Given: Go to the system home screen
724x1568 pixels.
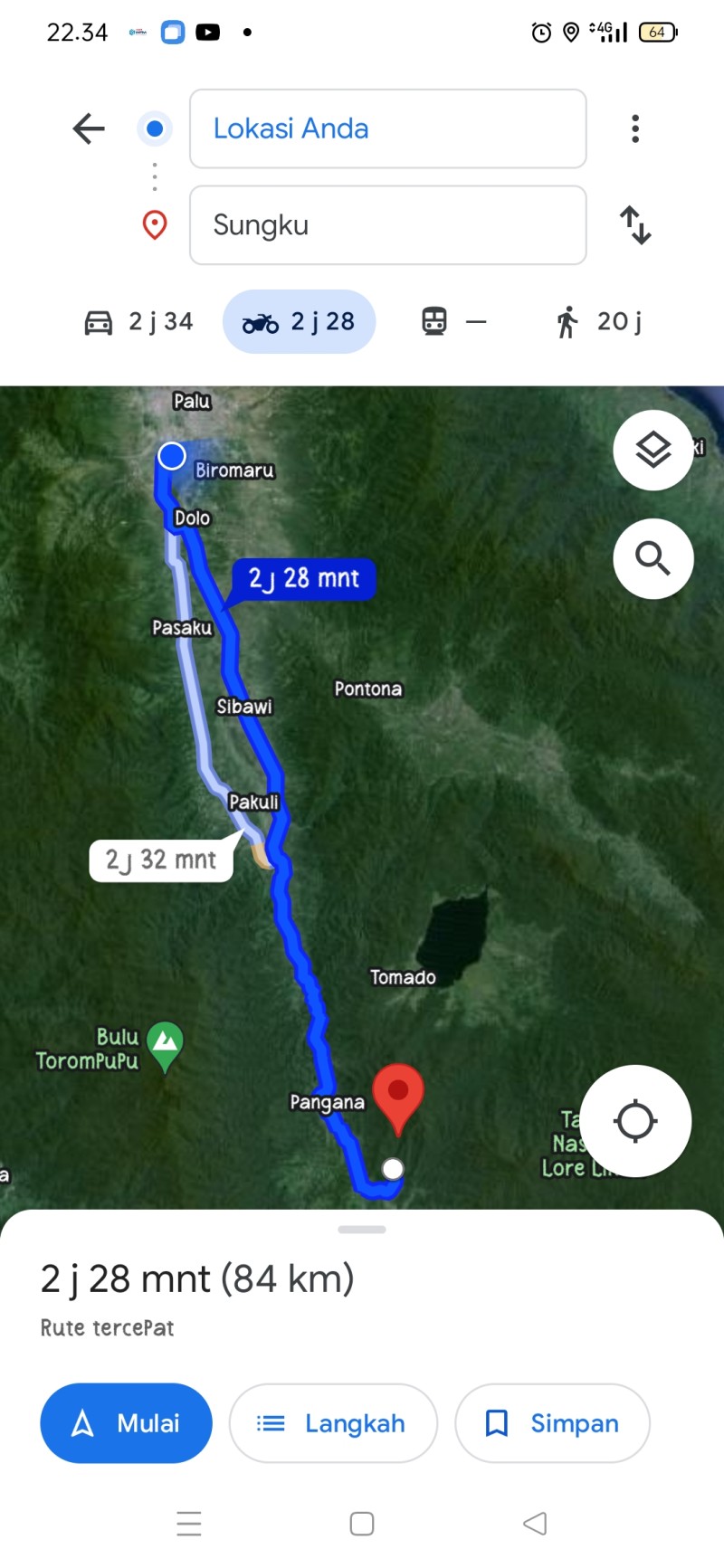Looking at the screenshot, I should 362,1524.
